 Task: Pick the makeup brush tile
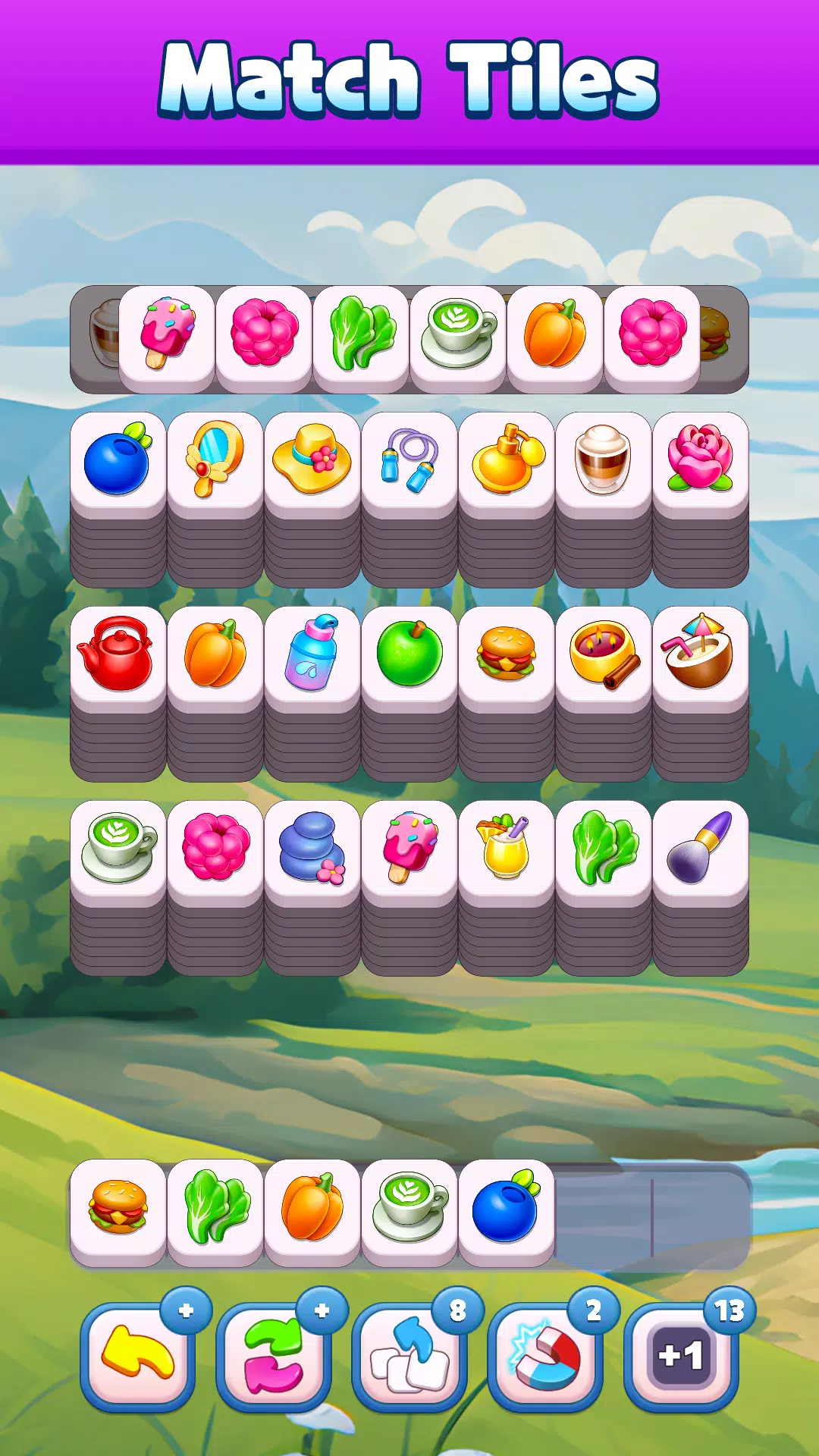tap(701, 848)
